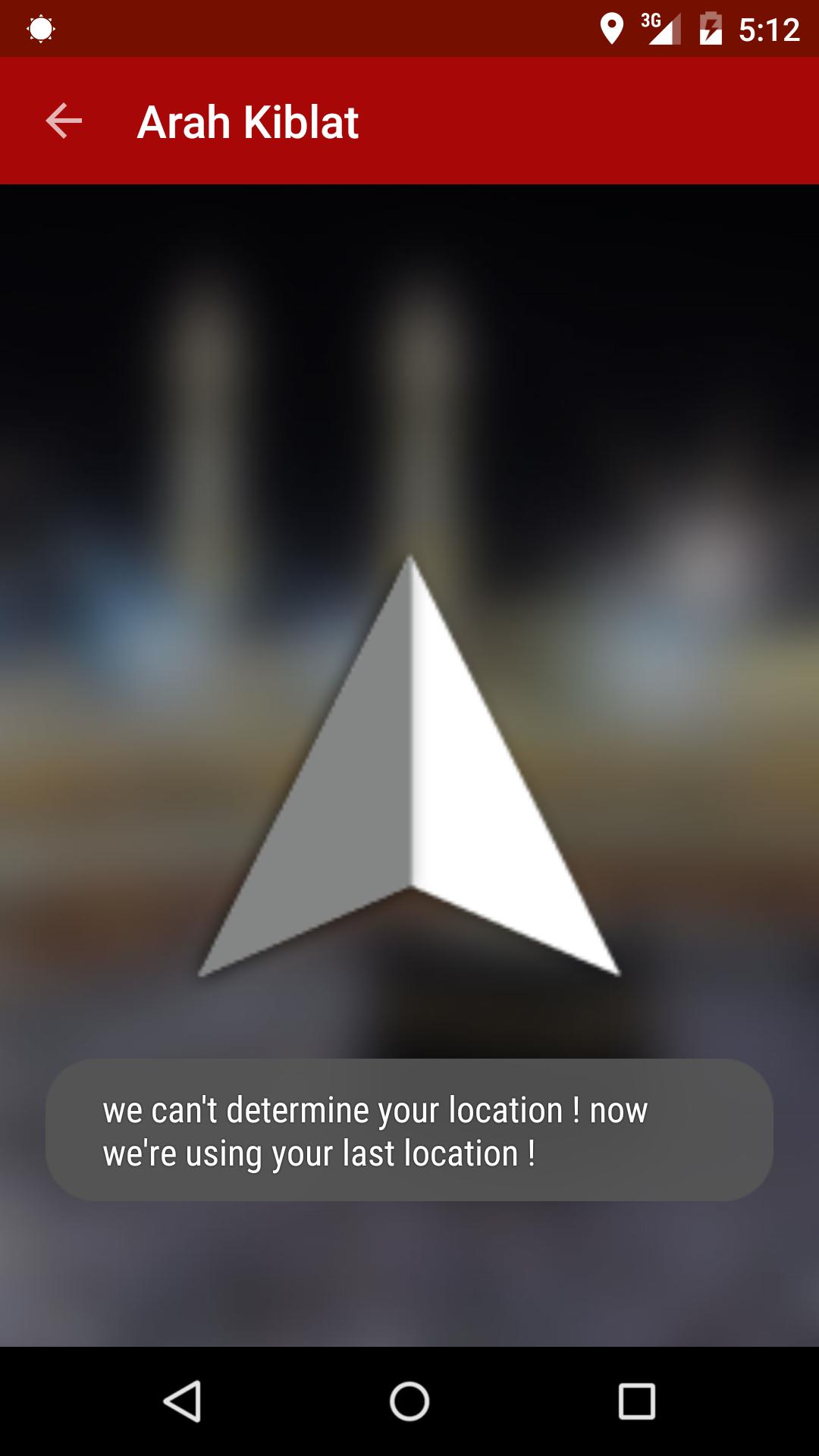
Task: Go to the home screen
Action: coord(409,1401)
